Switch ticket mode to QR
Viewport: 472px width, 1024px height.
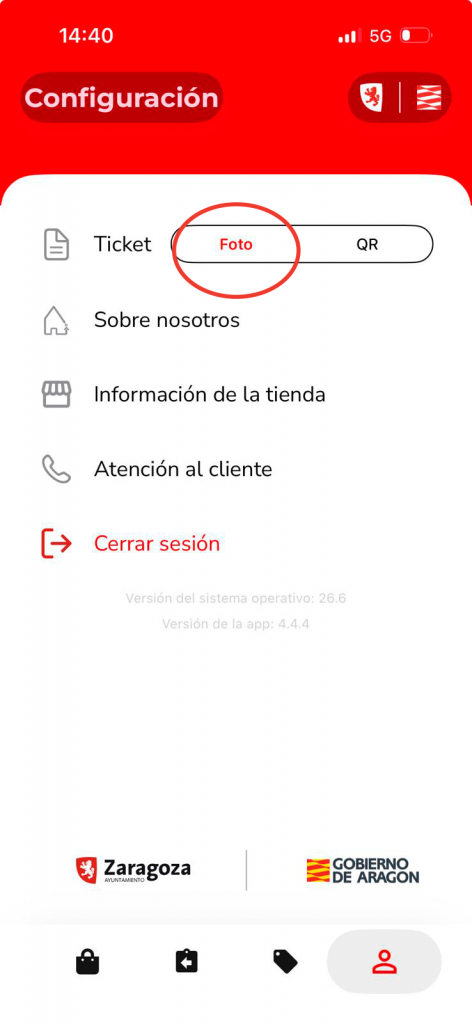pos(367,245)
